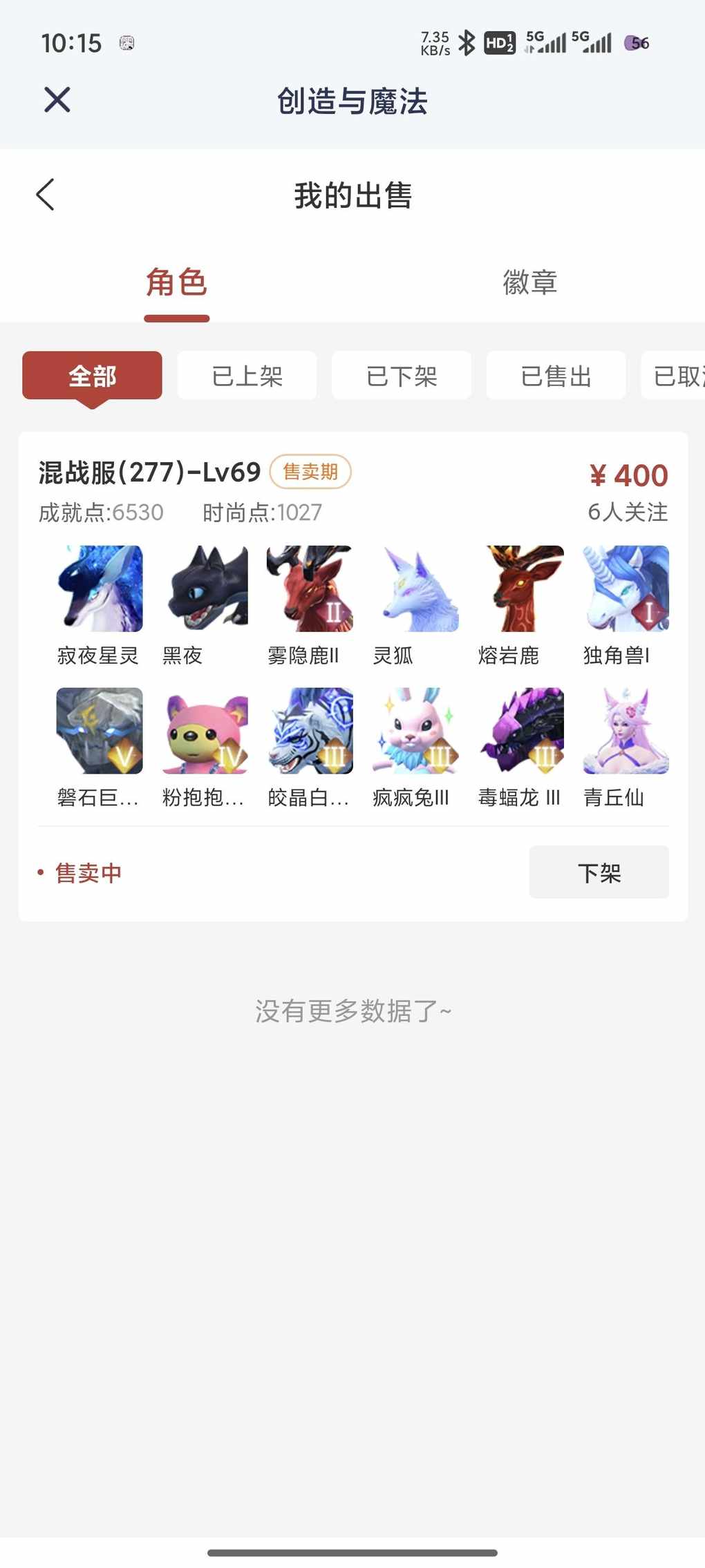Show 已下架 listings
Viewport: 705px width, 1568px height.
(402, 376)
